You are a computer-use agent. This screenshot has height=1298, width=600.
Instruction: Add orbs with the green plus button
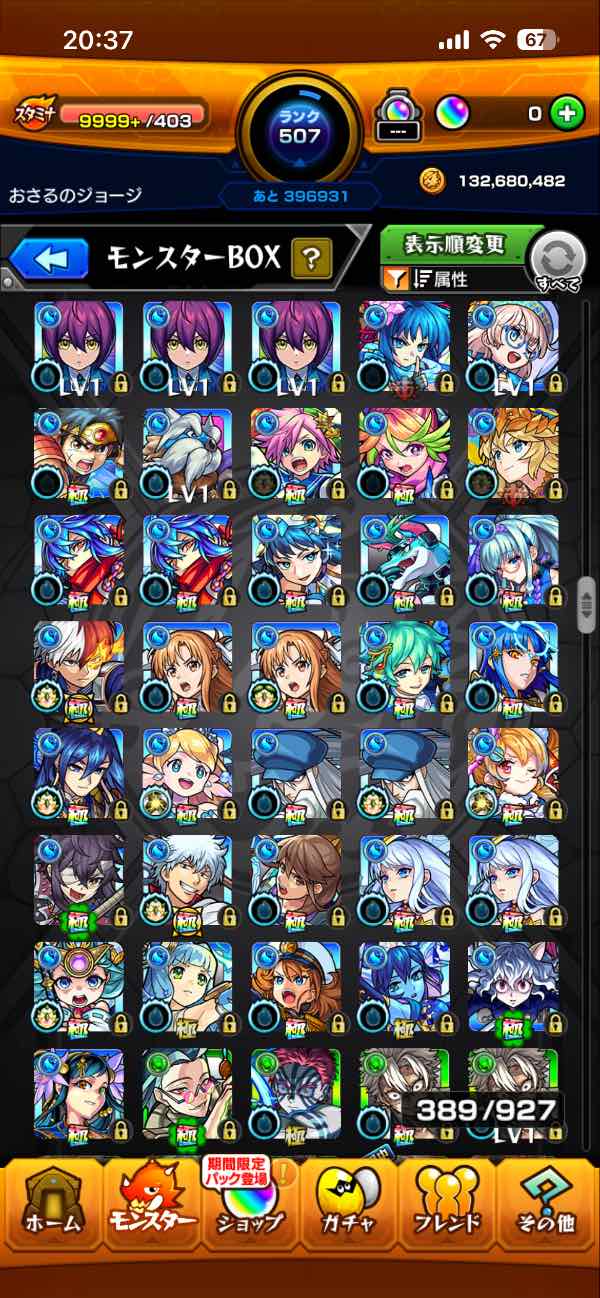pos(567,114)
